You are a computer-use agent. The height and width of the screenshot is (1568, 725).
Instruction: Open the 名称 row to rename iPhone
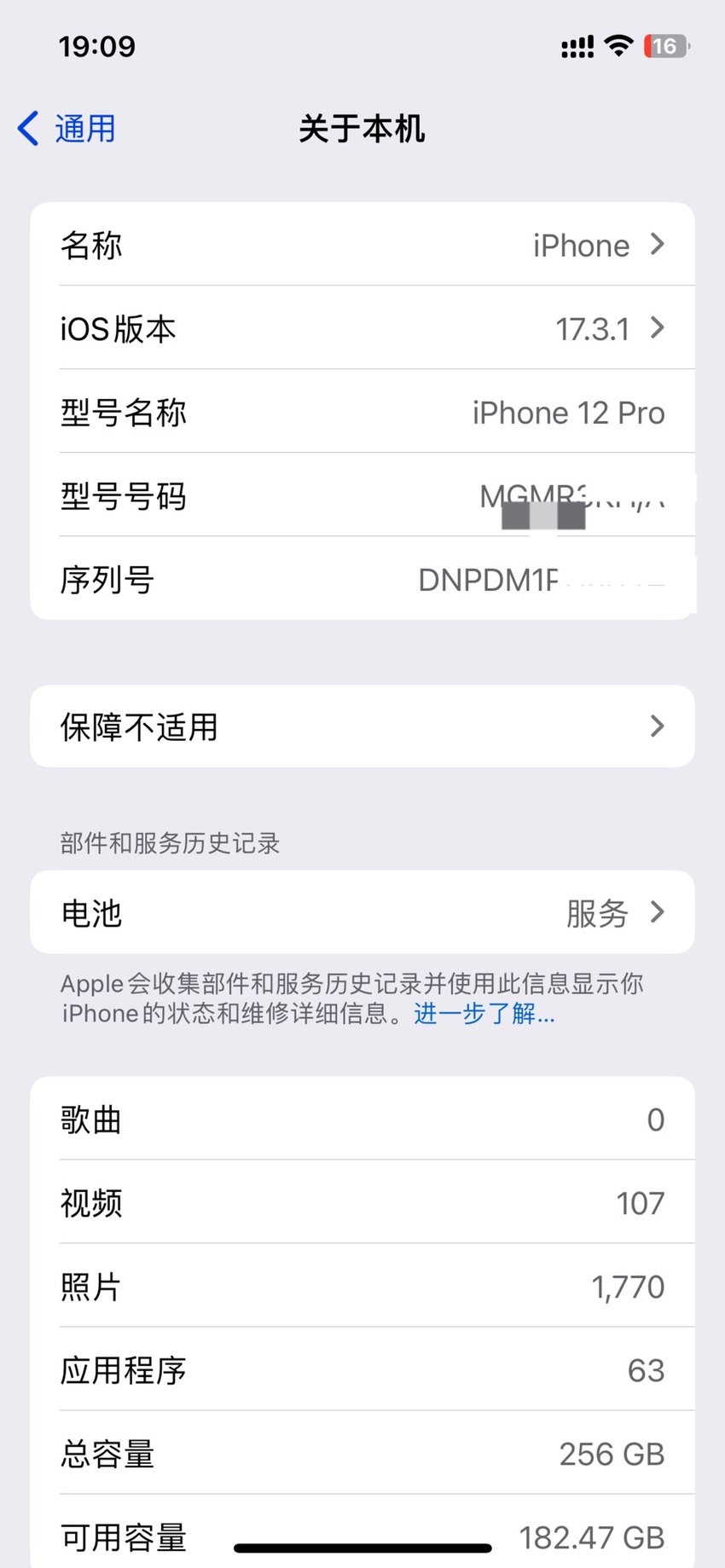(362, 245)
